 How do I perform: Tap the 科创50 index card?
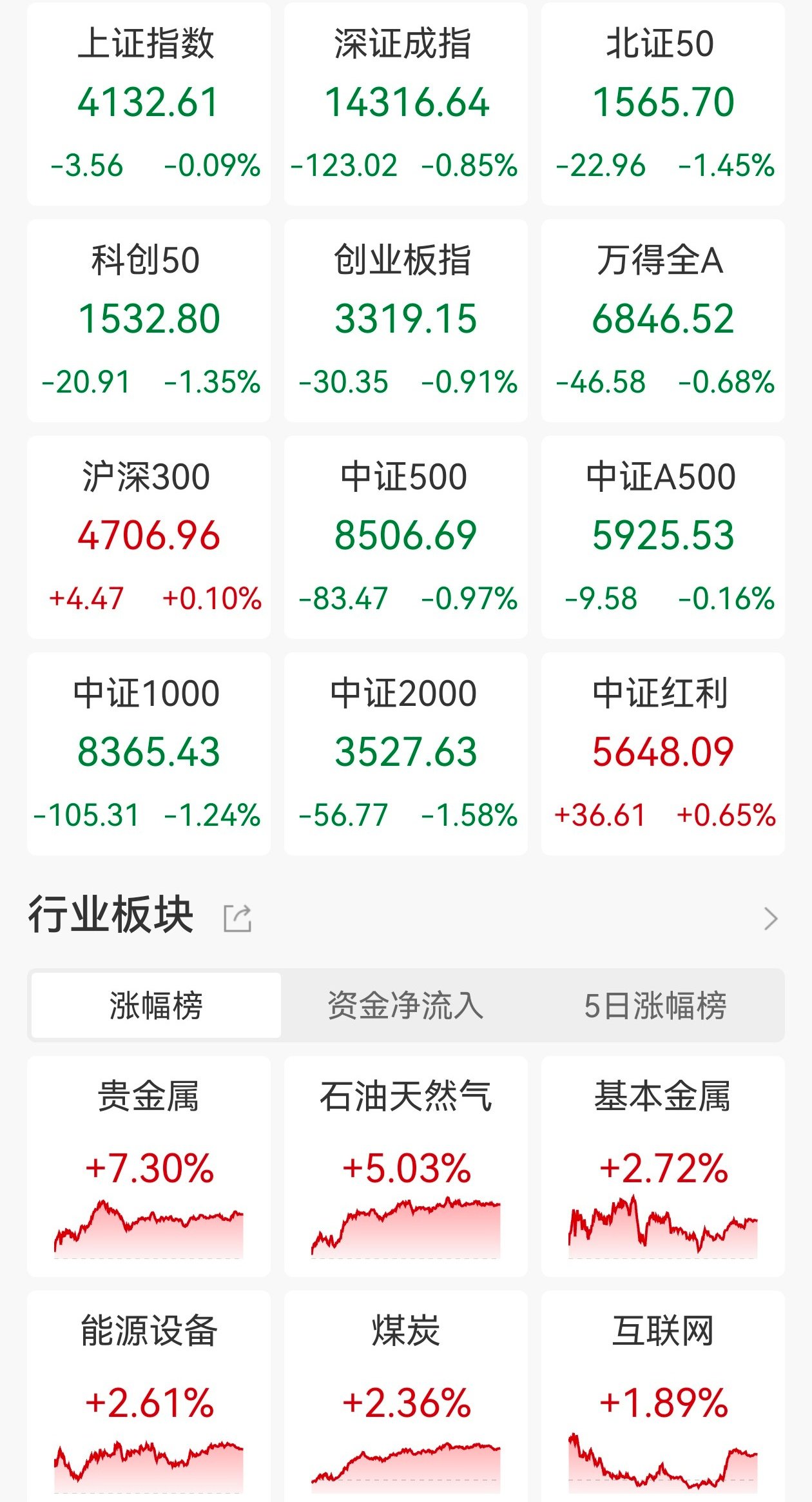pos(149,321)
